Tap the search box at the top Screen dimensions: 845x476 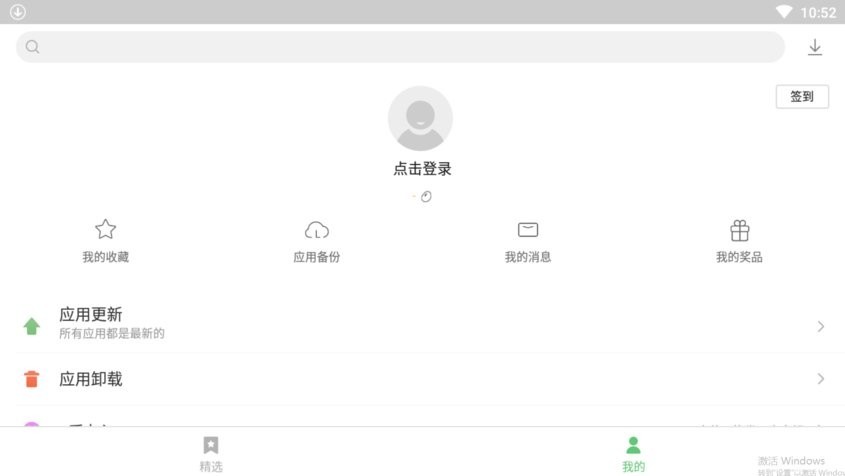(400, 47)
